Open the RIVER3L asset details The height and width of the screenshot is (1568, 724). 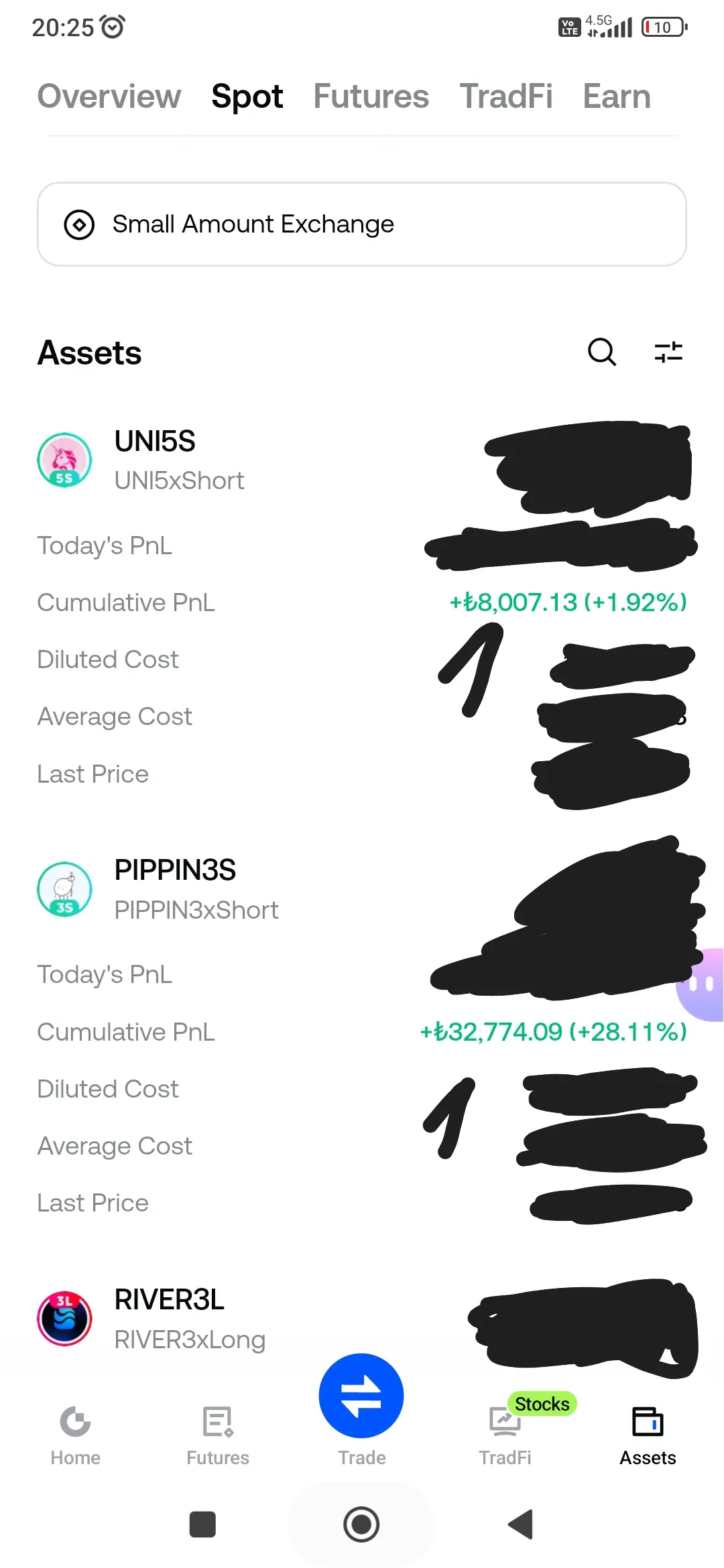click(x=169, y=1300)
